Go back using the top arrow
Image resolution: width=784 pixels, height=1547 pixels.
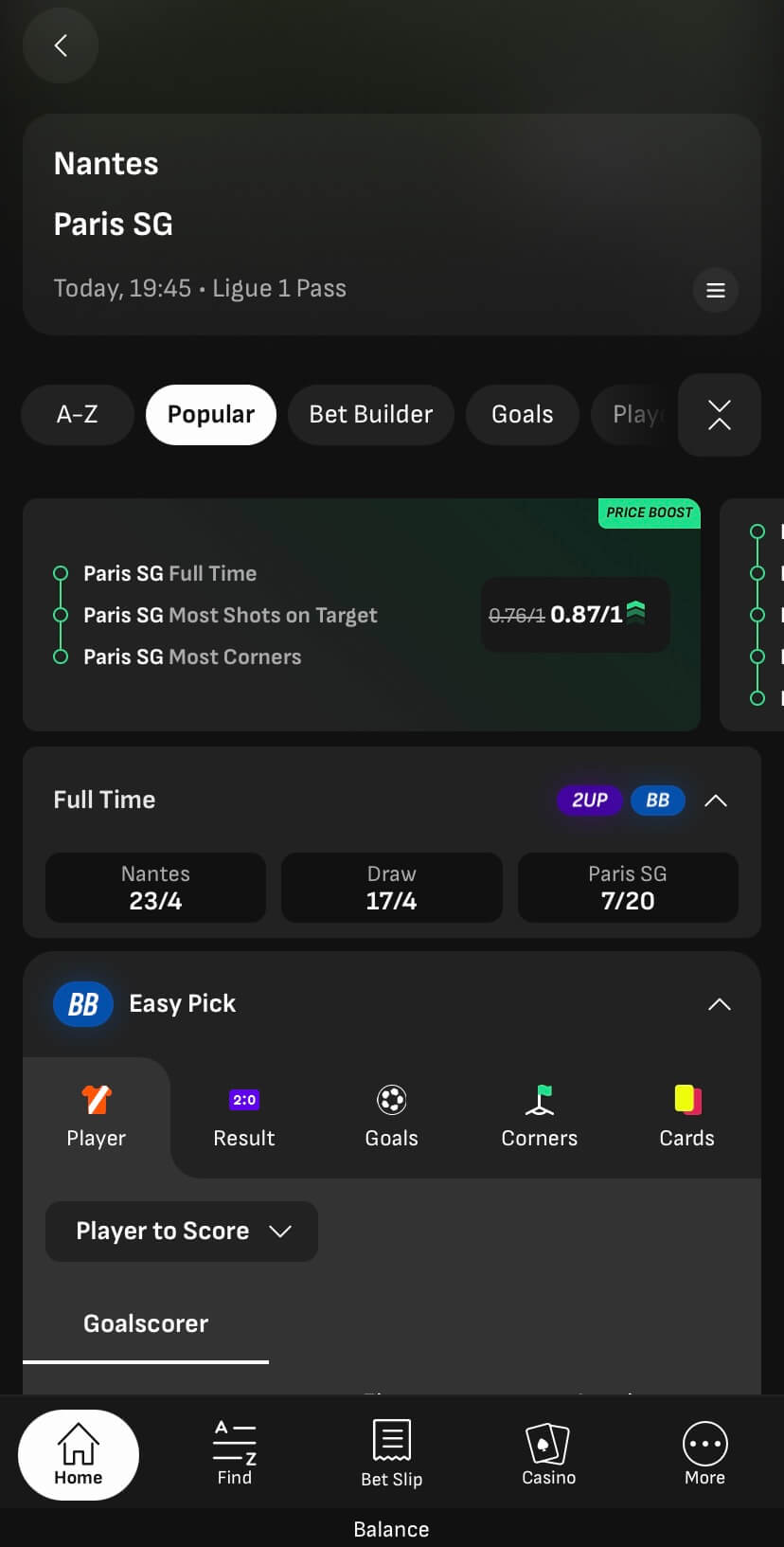pos(61,45)
